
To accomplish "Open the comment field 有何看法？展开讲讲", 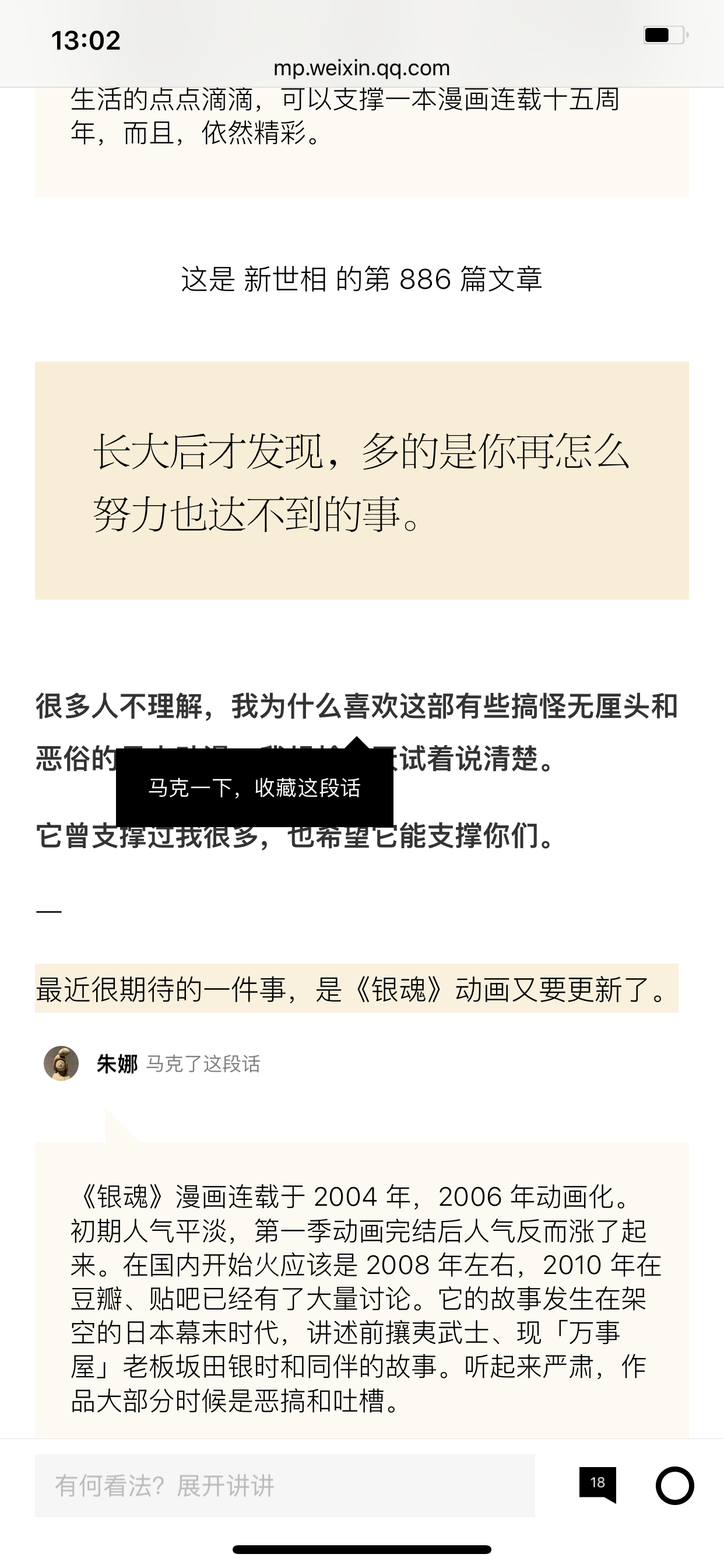I will pos(284,1486).
